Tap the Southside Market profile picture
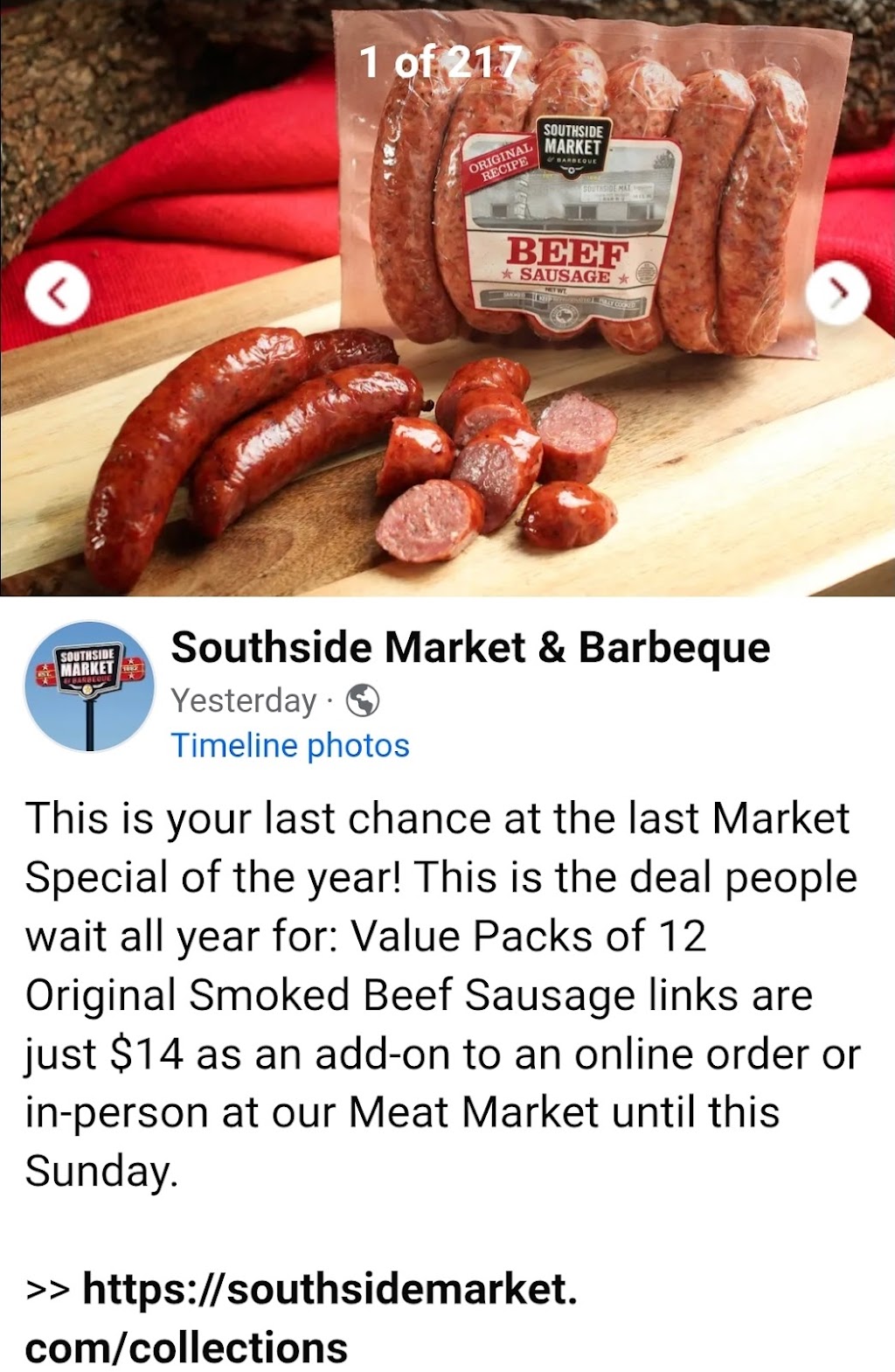The image size is (895, 1372). pos(89,686)
